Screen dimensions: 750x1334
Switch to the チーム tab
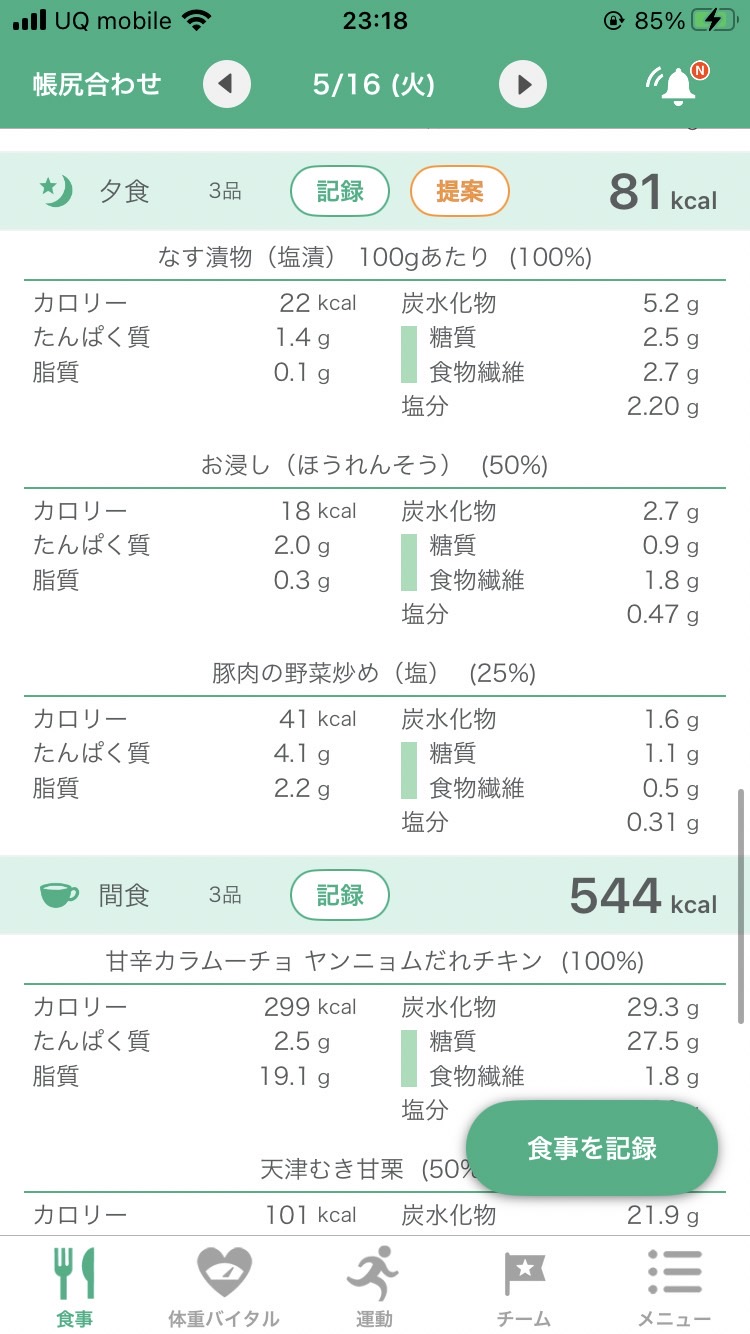pyautogui.click(x=525, y=1285)
